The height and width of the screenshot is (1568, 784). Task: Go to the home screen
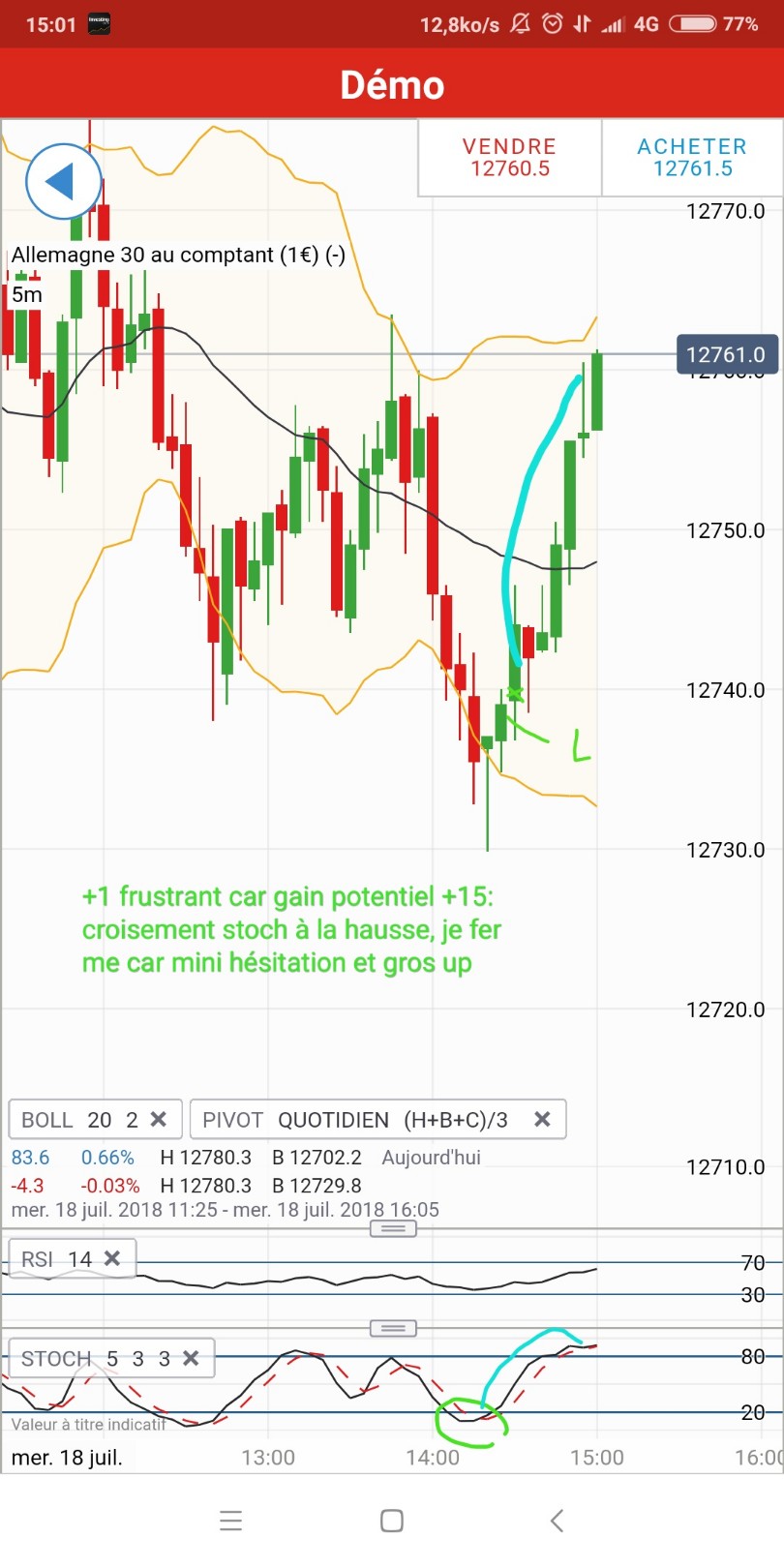pyautogui.click(x=392, y=1521)
